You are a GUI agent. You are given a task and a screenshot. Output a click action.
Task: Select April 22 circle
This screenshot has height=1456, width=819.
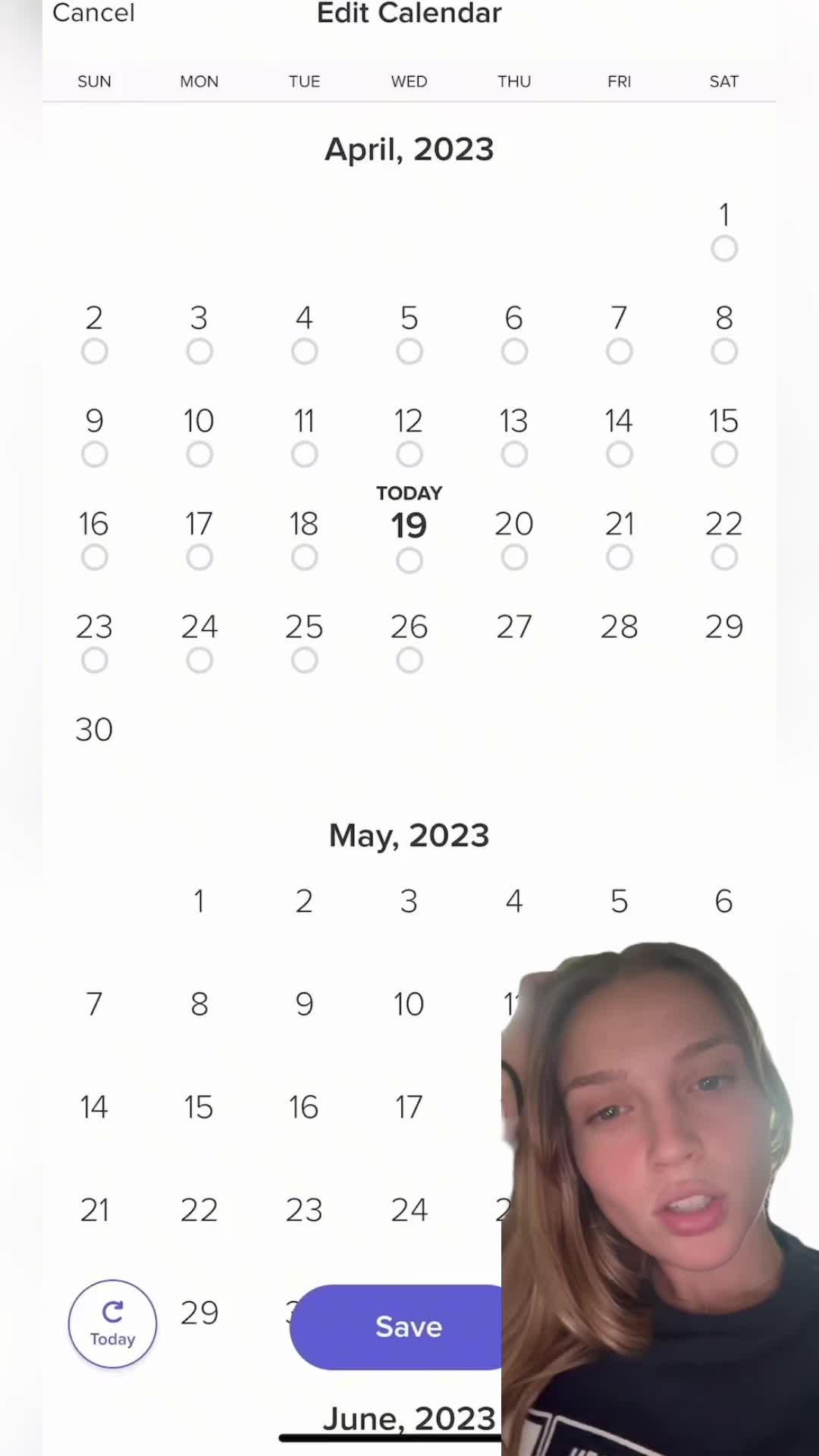tap(724, 557)
